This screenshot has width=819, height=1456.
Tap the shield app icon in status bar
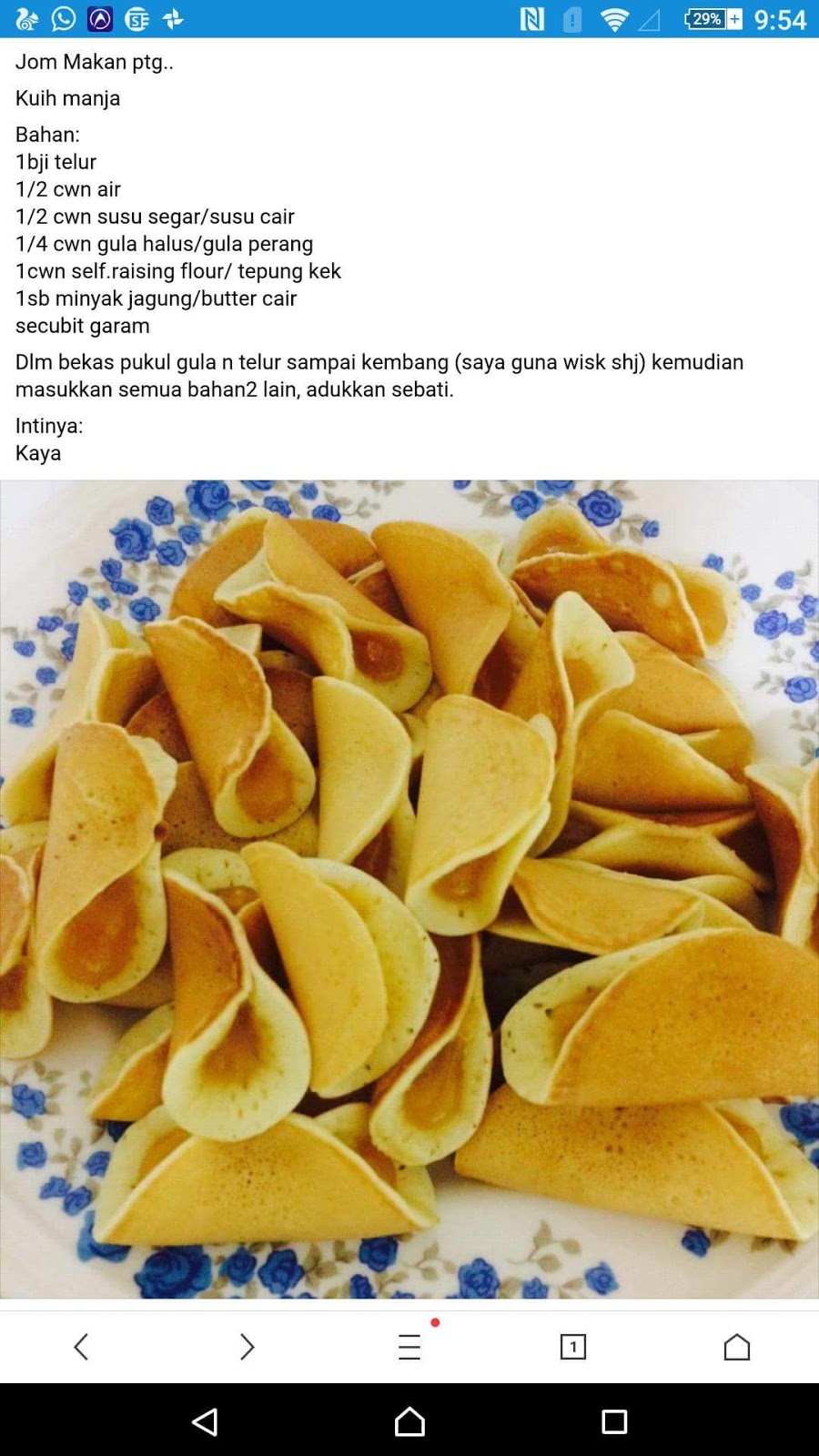100,18
